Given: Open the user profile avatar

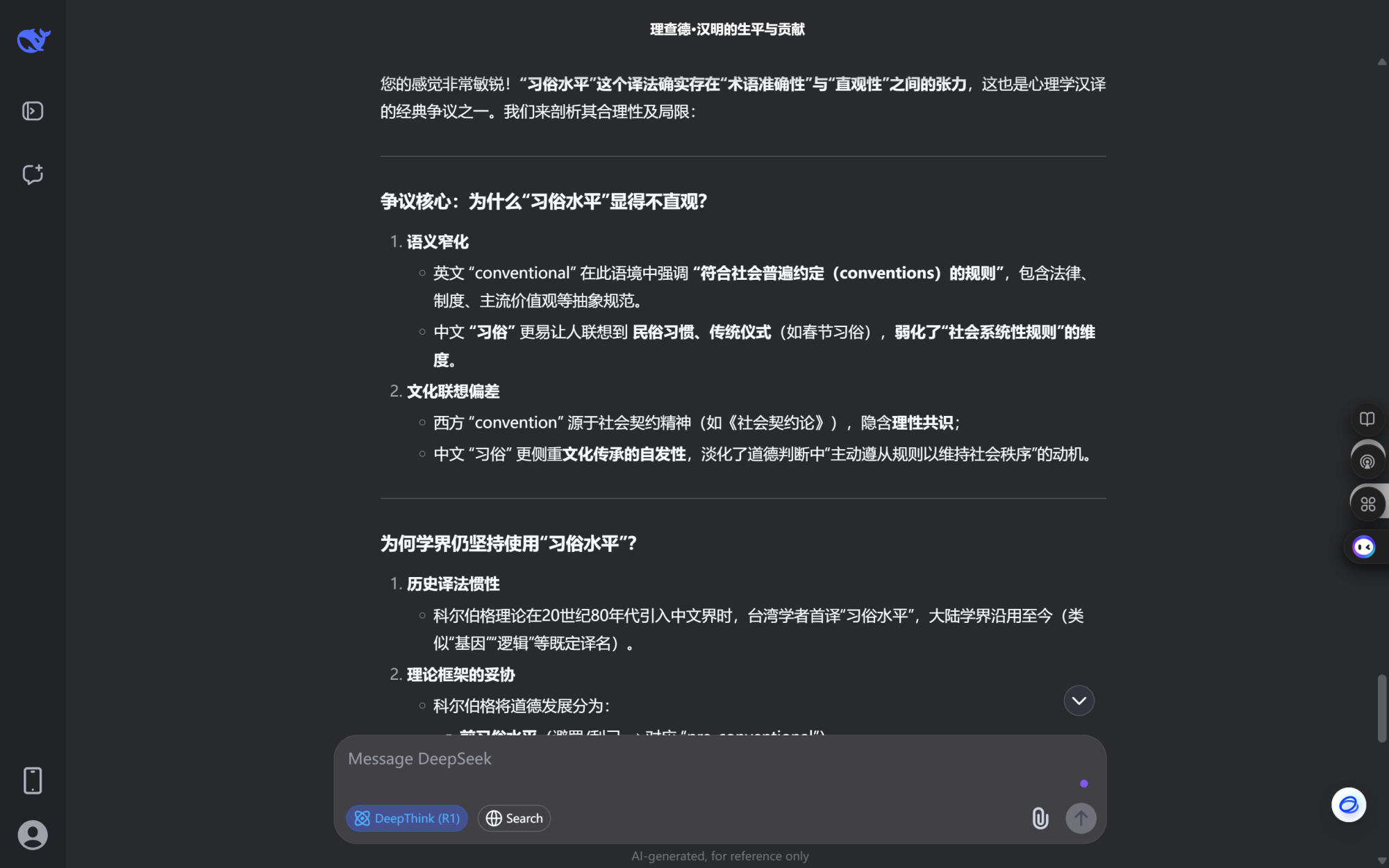Looking at the screenshot, I should click(x=33, y=835).
